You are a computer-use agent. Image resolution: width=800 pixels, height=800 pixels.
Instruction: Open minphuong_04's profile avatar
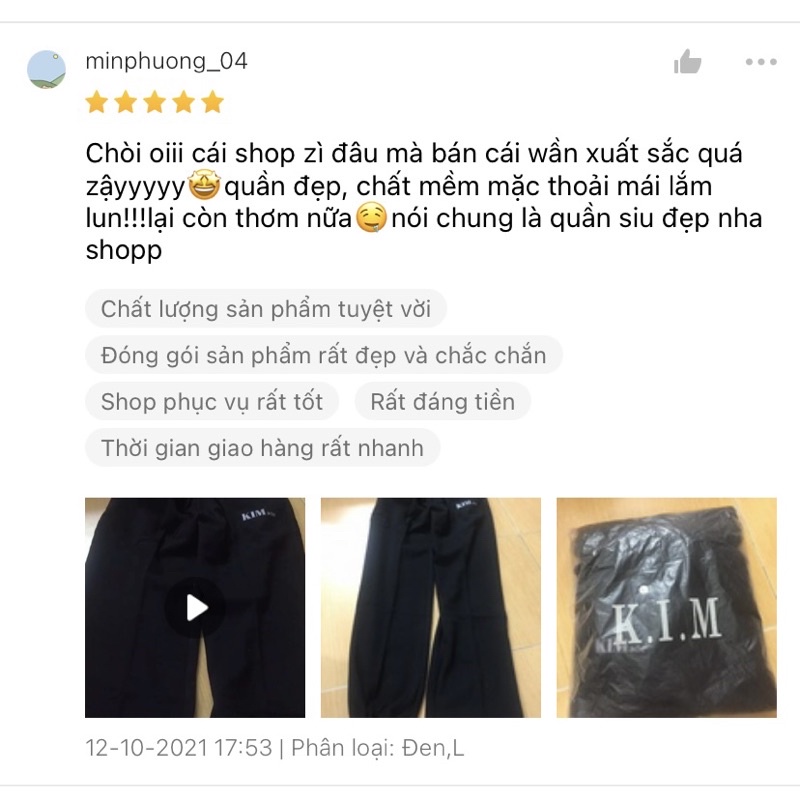pos(46,70)
